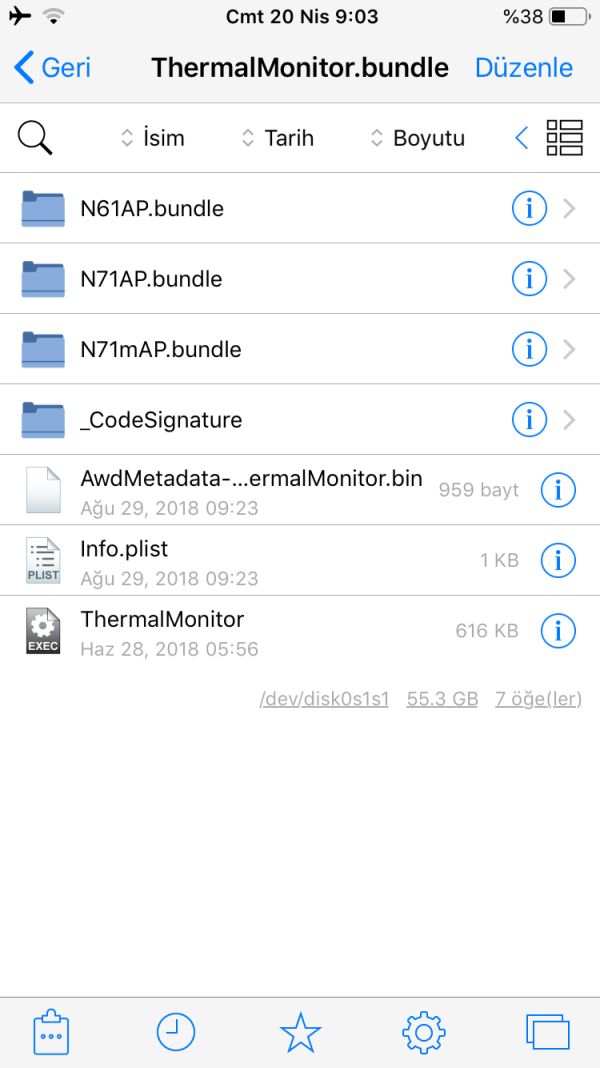This screenshot has width=600, height=1068.
Task: Sort files by Tarih
Action: pos(278,138)
